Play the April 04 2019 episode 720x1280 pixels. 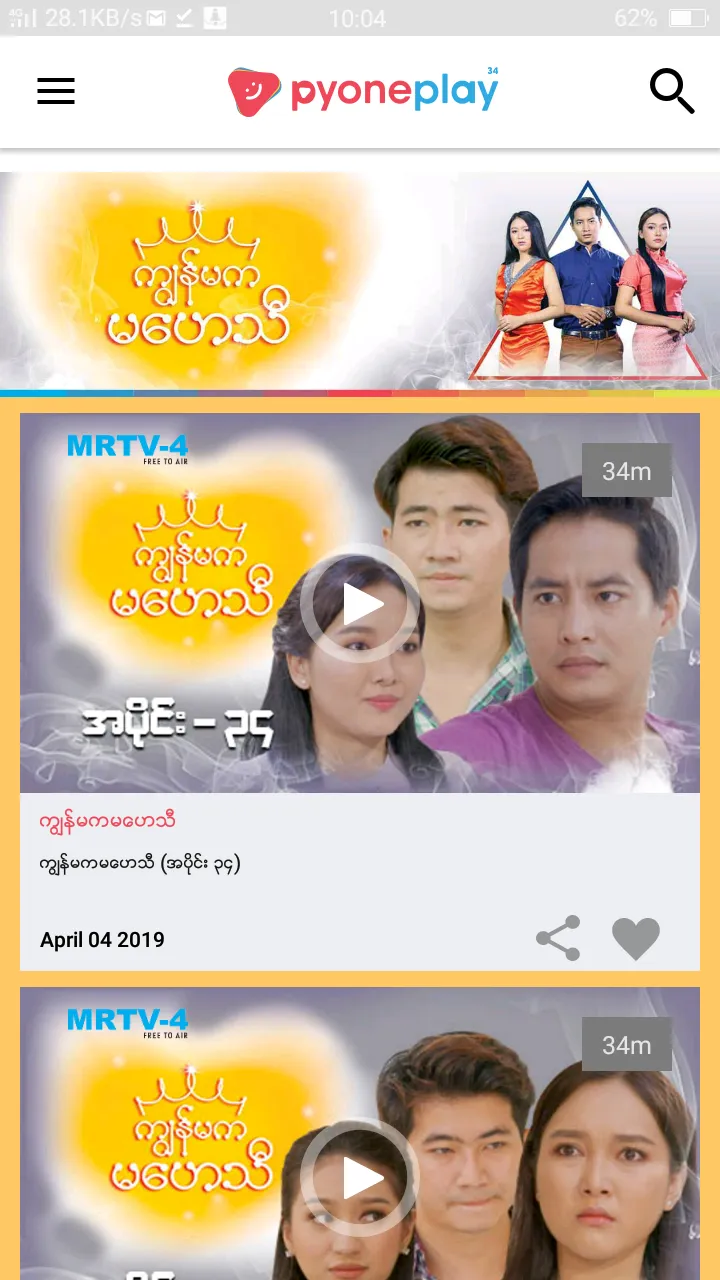click(360, 603)
